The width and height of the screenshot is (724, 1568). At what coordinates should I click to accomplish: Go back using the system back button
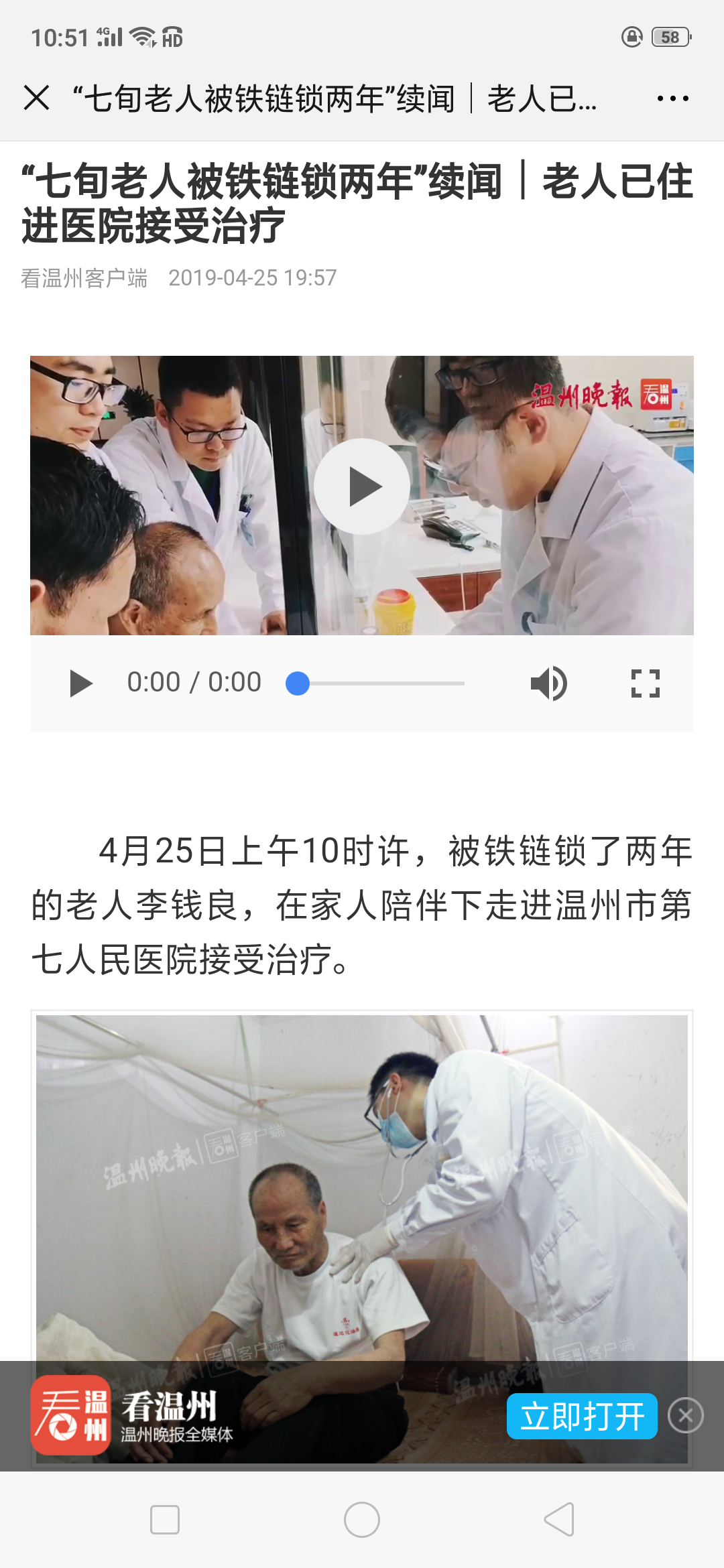tap(559, 1519)
